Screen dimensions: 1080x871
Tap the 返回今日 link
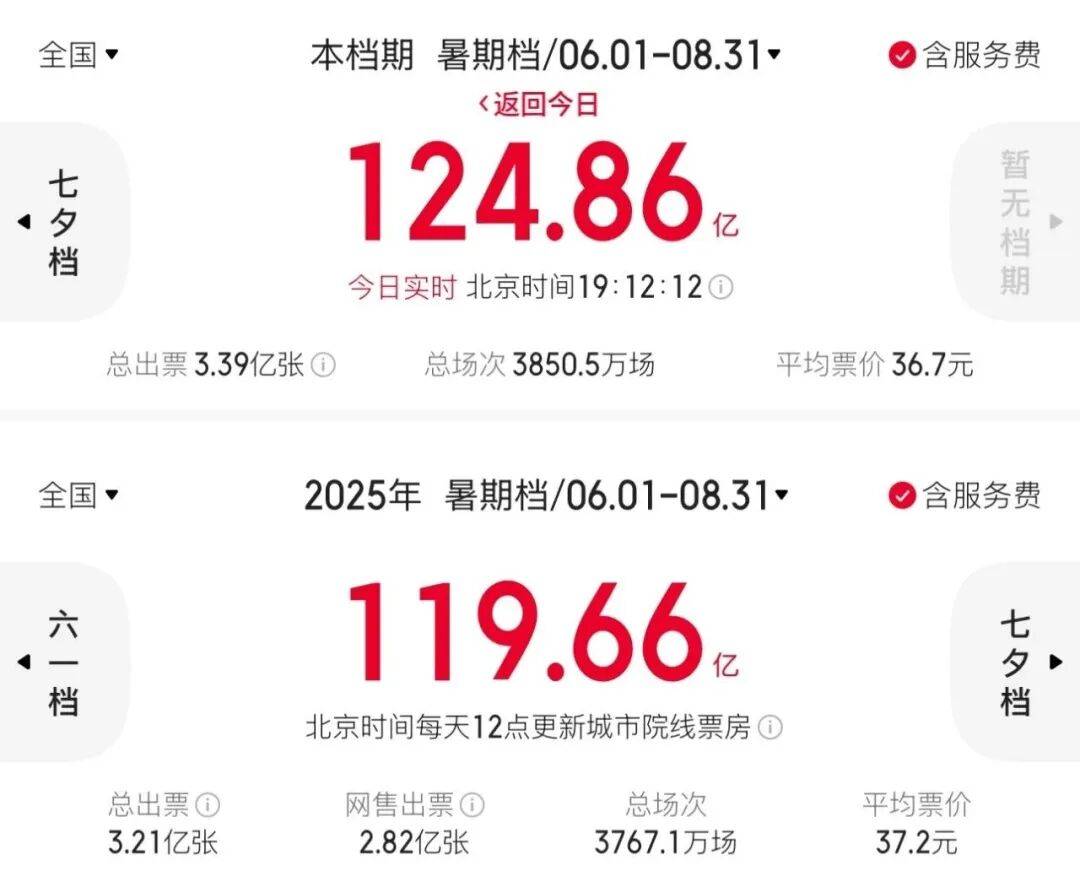coord(539,105)
